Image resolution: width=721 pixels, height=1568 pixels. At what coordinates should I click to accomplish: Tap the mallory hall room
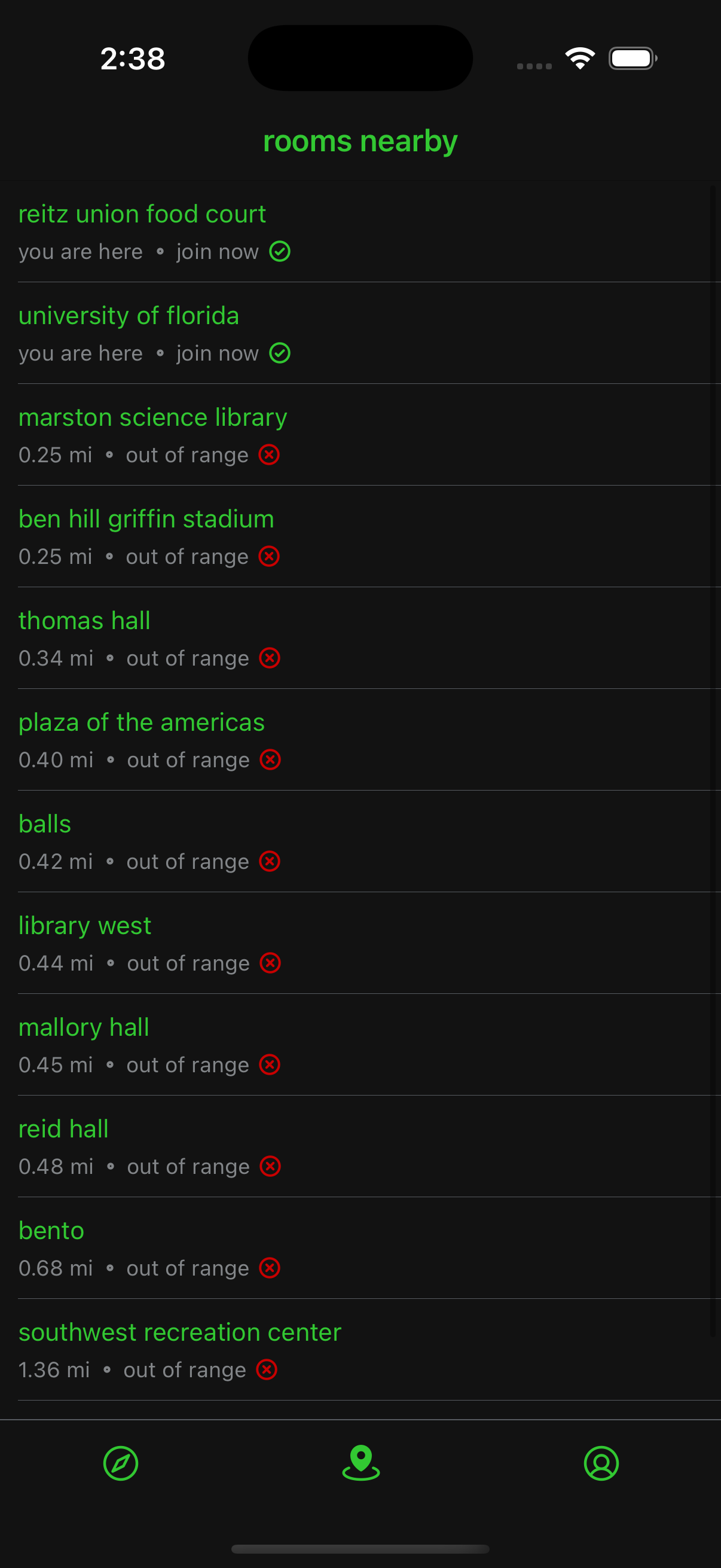coord(84,1027)
